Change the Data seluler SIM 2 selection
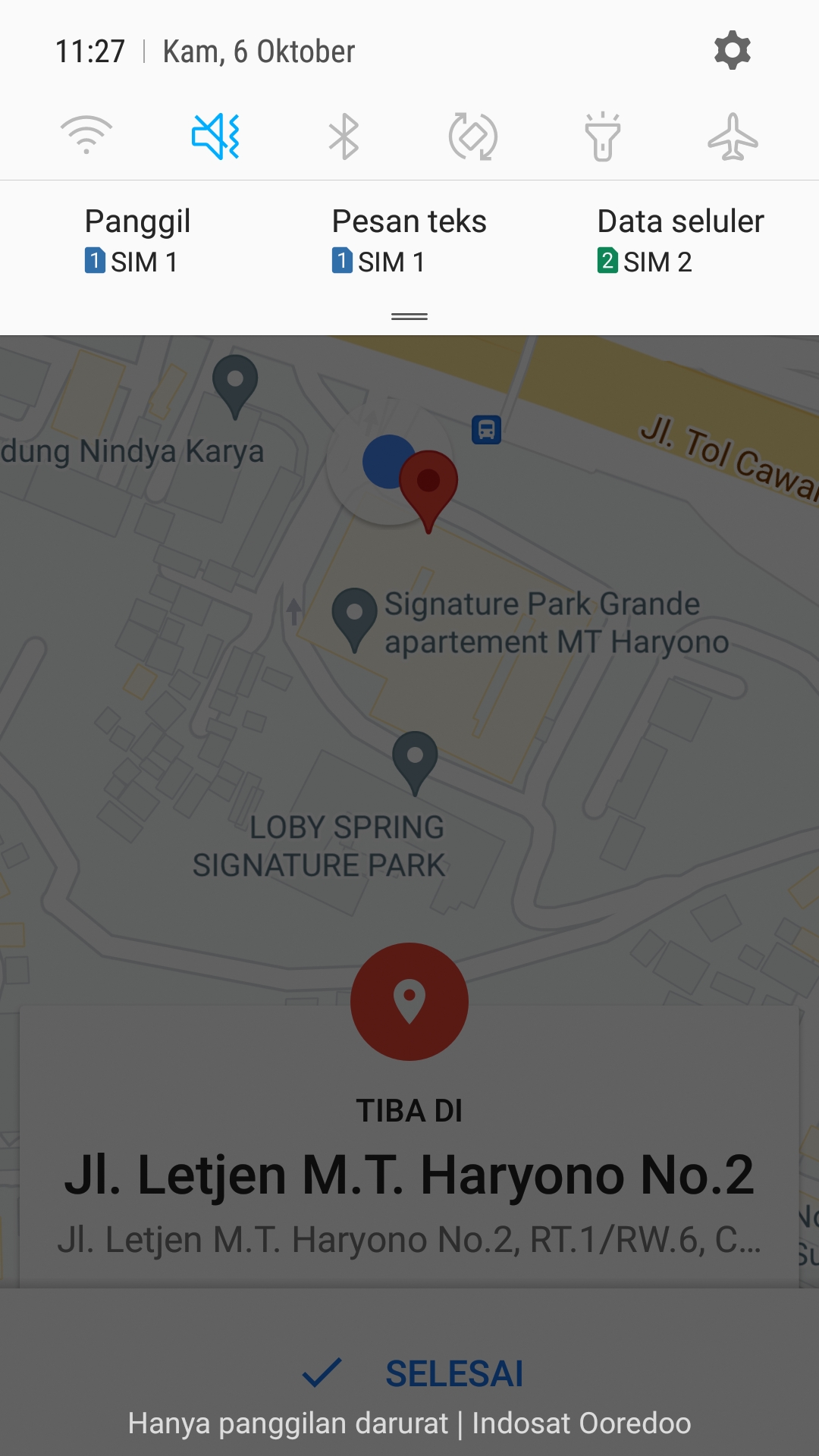 click(x=680, y=241)
